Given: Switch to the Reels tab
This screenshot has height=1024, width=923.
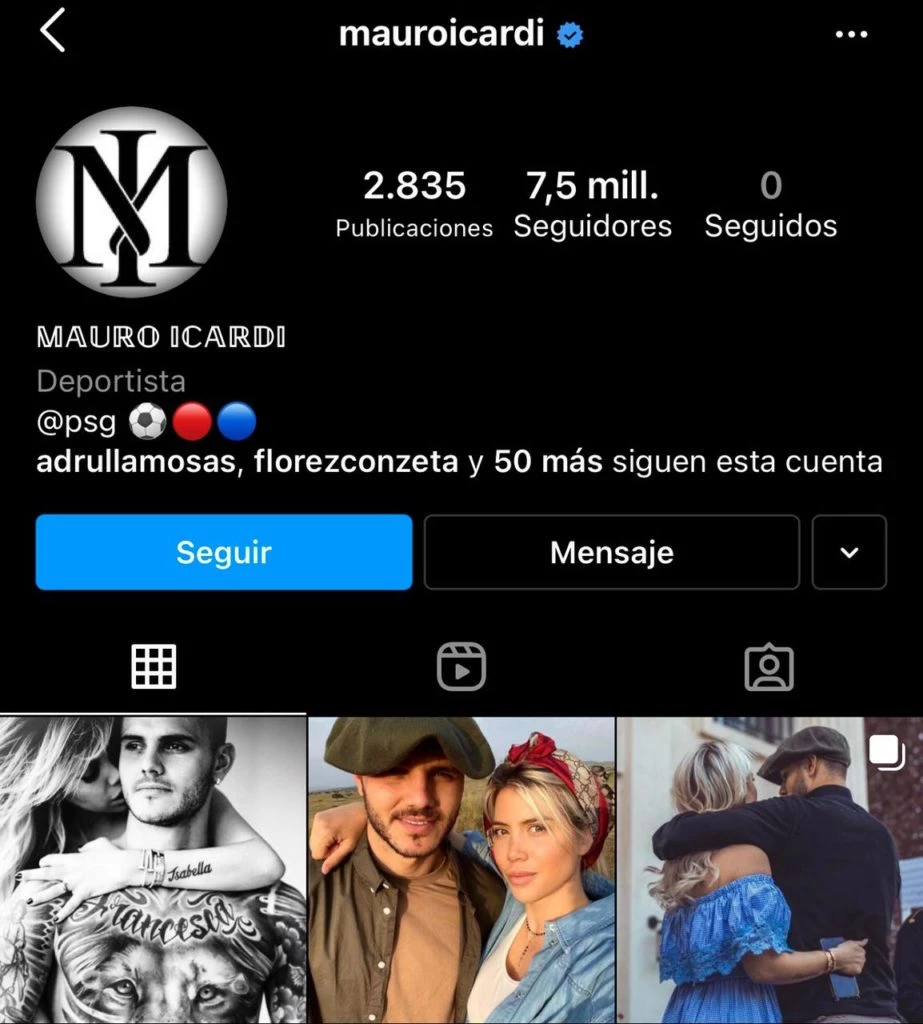Looking at the screenshot, I should (461, 667).
